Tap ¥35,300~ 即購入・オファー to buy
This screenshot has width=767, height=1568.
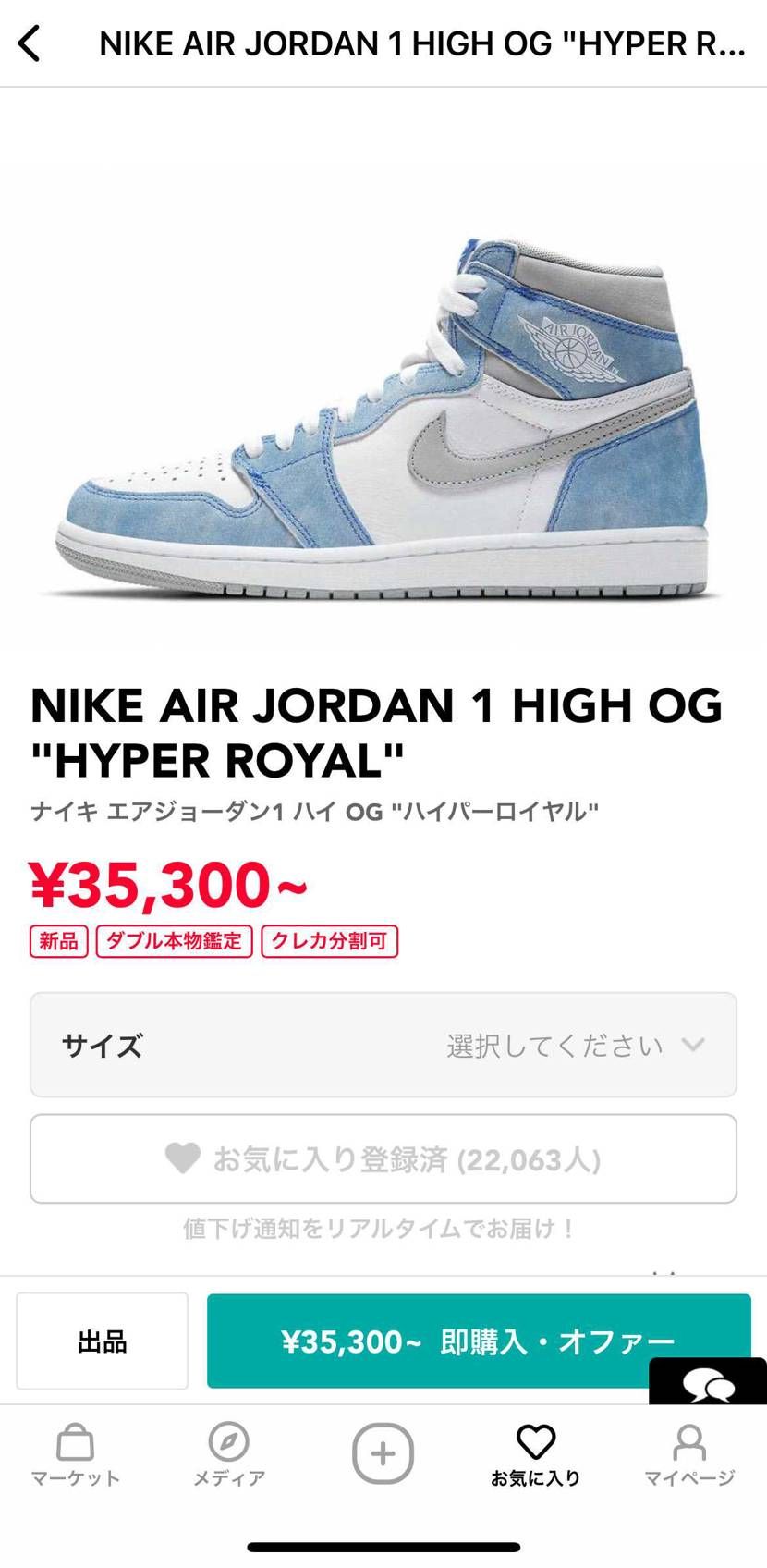coord(481,1341)
